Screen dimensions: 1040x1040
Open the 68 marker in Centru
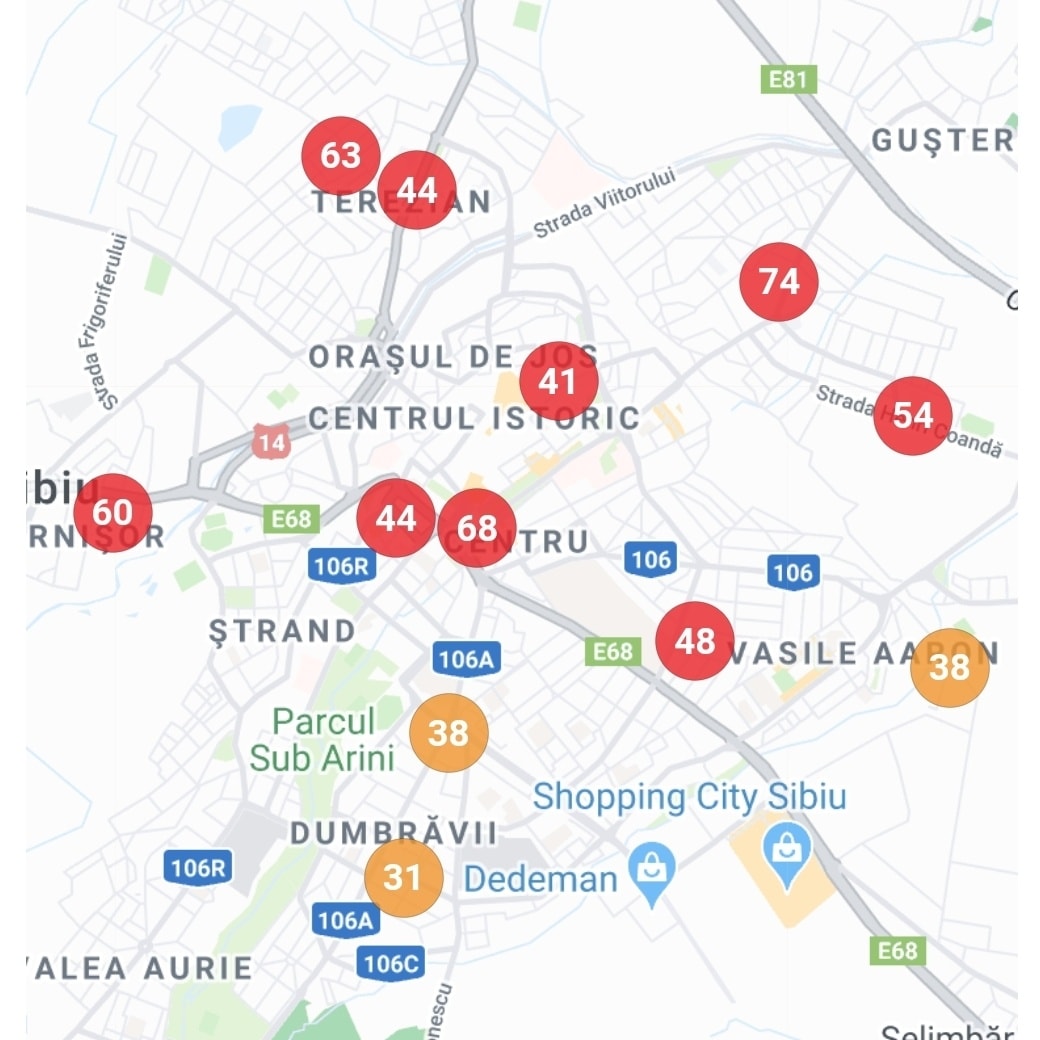tap(477, 528)
